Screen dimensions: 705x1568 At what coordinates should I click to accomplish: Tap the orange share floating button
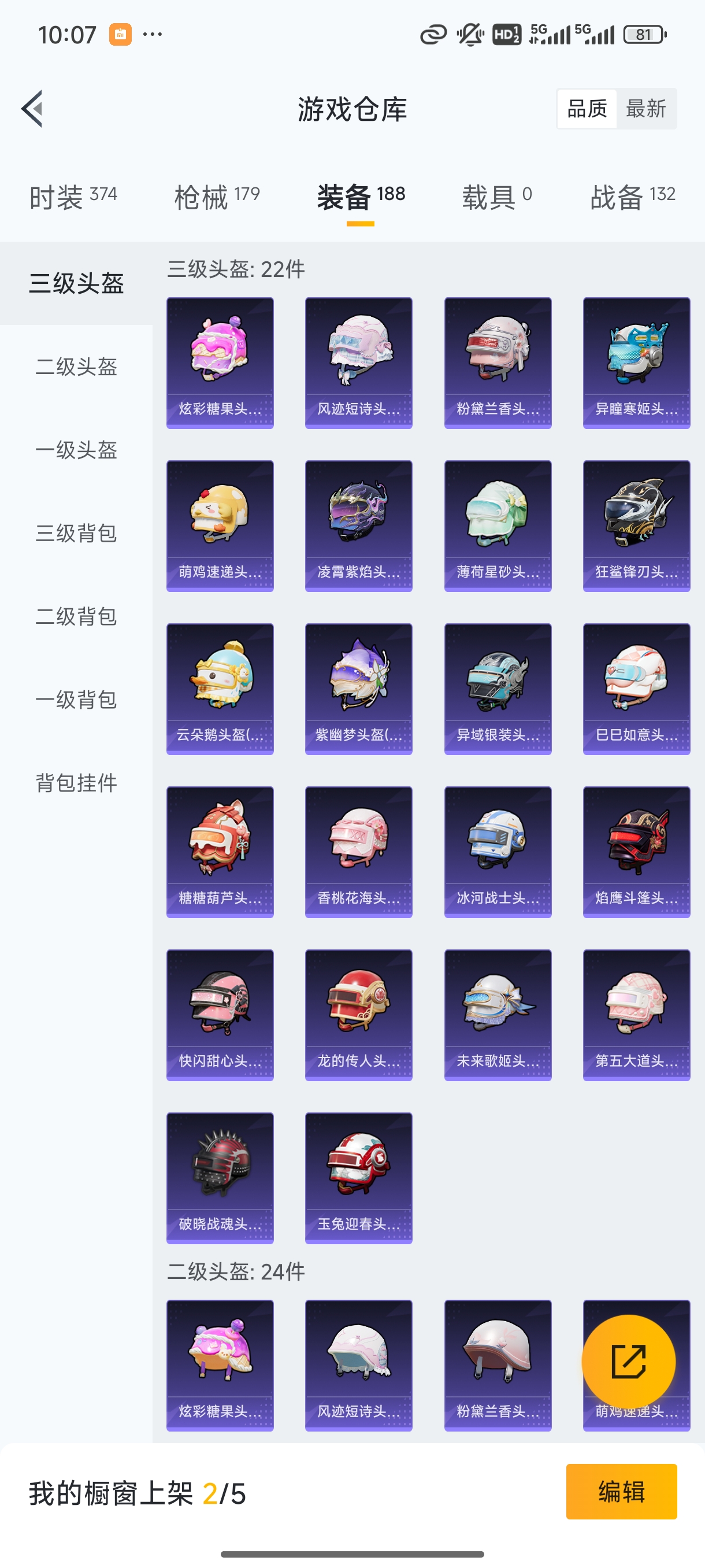coord(628,1362)
